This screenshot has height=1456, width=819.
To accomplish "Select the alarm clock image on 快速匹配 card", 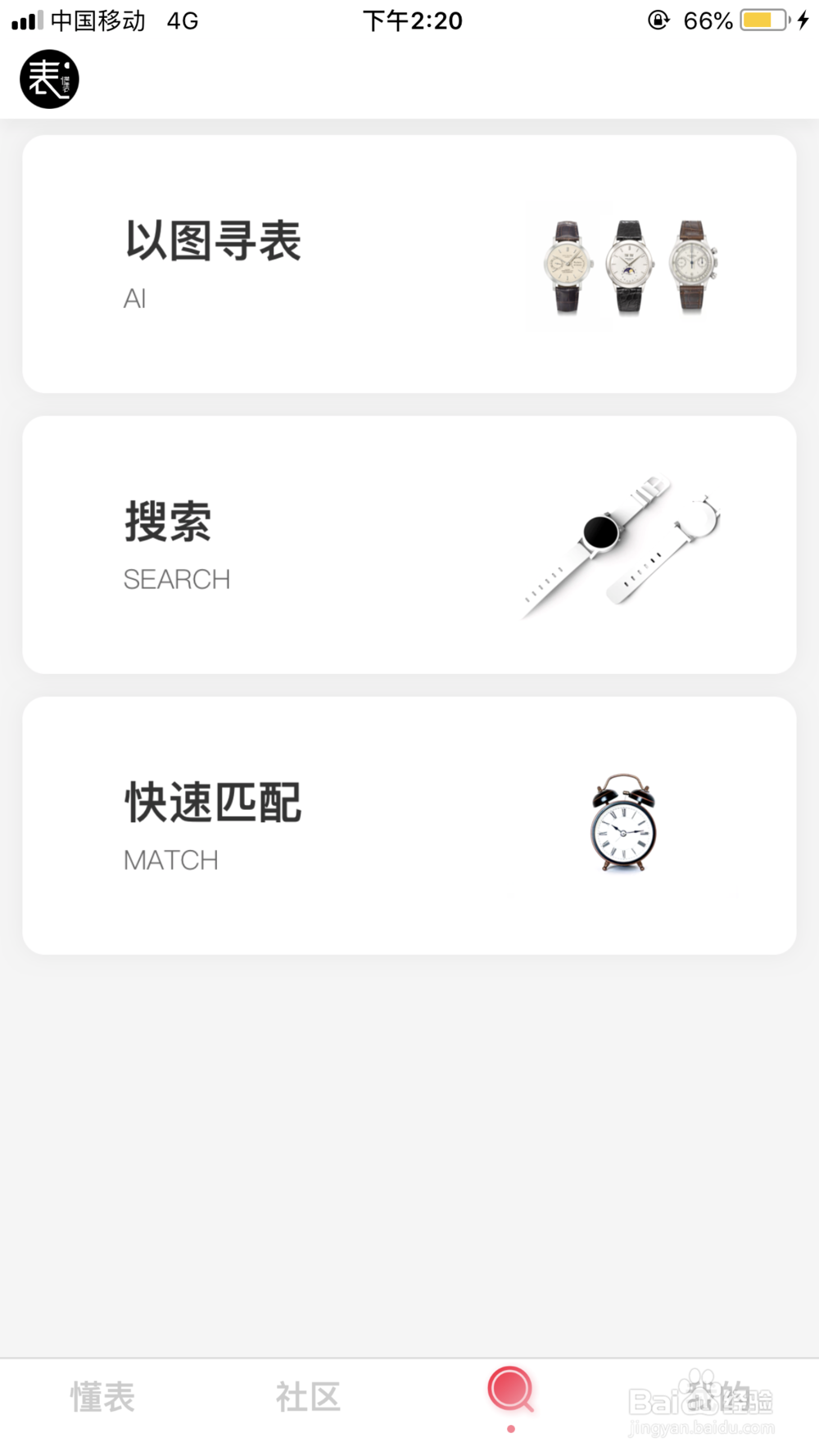I will [x=622, y=821].
